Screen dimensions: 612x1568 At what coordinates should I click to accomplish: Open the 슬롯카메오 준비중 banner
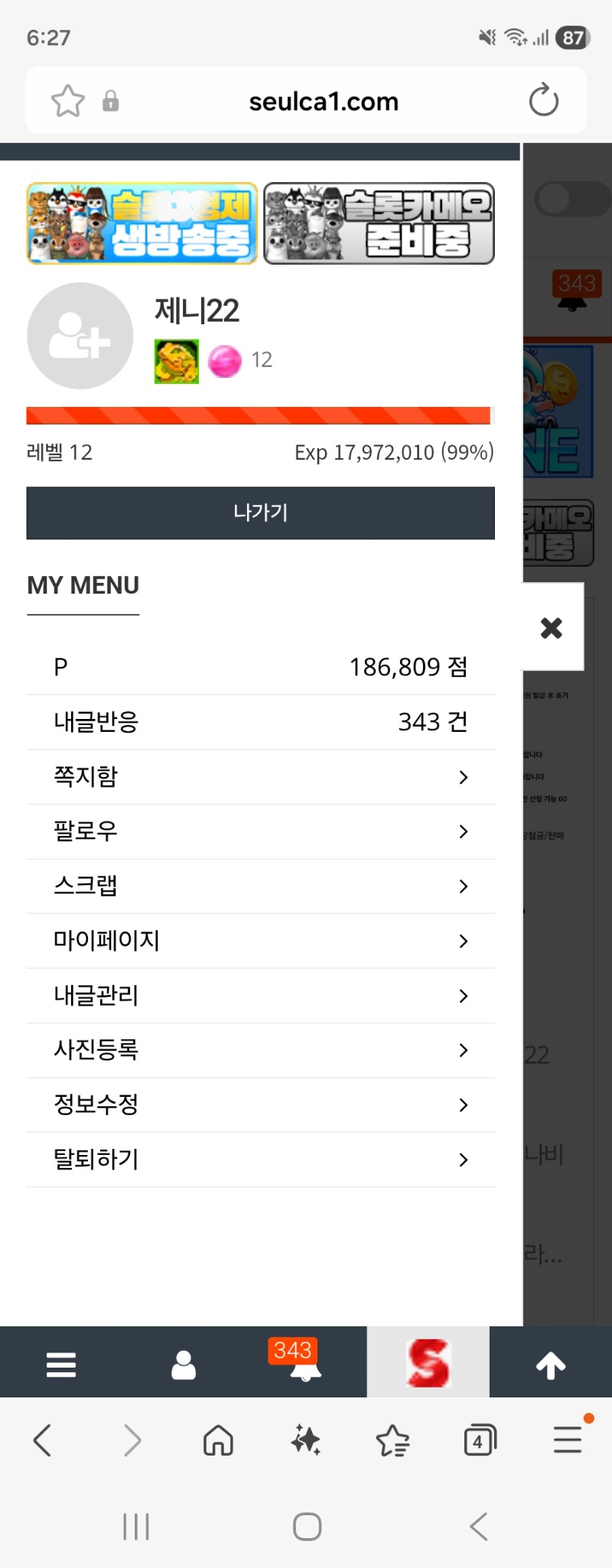point(379,223)
